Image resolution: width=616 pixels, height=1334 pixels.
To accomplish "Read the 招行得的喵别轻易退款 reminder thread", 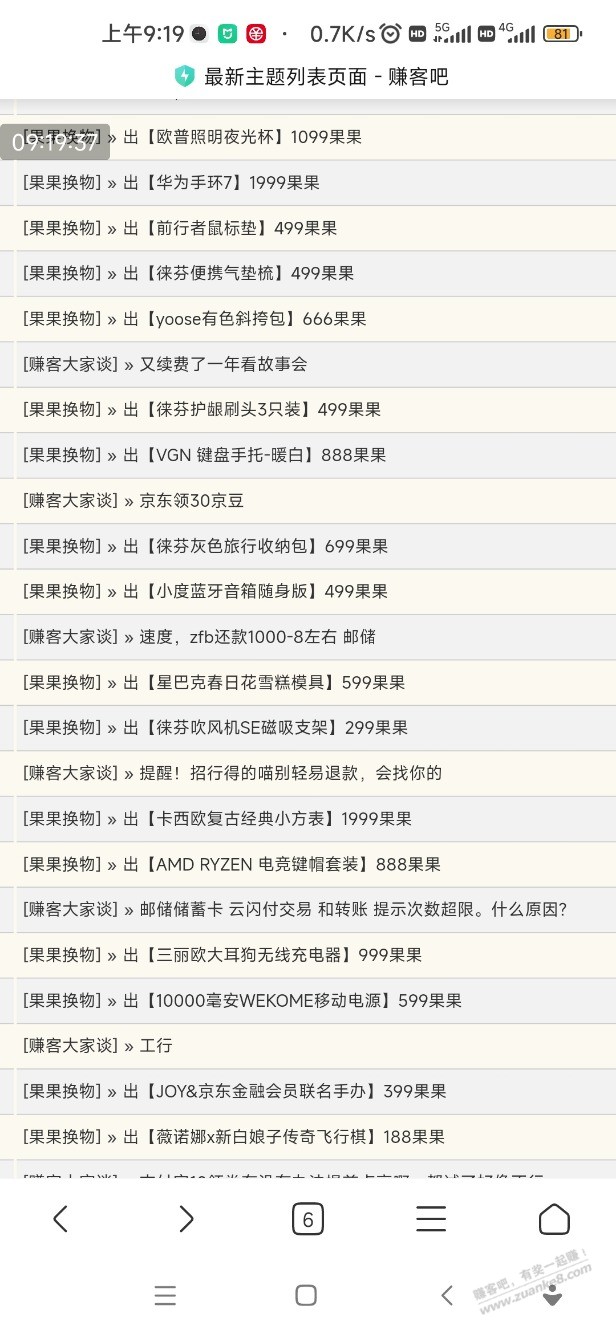I will [290, 773].
